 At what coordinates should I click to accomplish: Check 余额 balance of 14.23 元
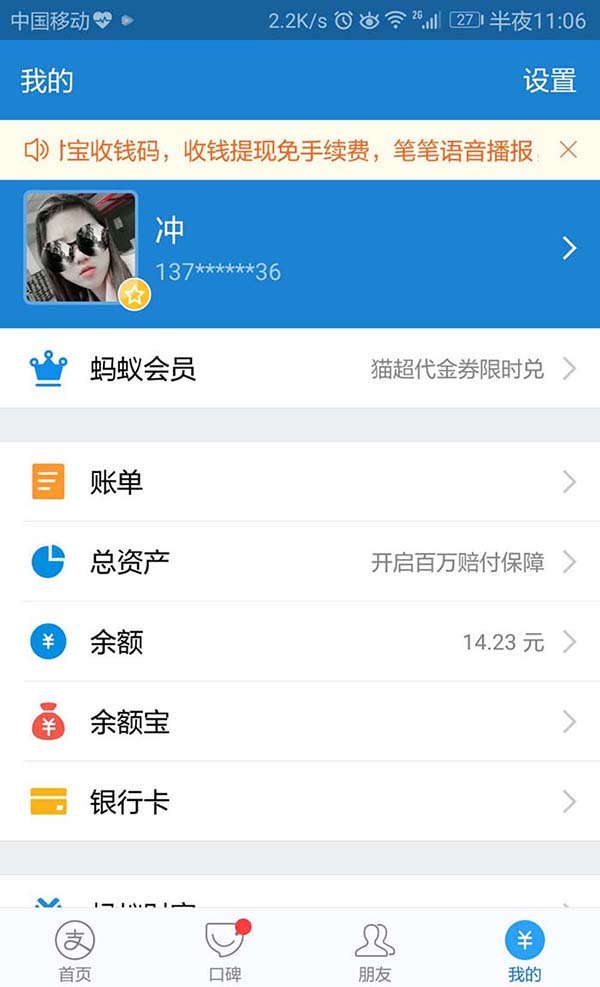[x=300, y=642]
